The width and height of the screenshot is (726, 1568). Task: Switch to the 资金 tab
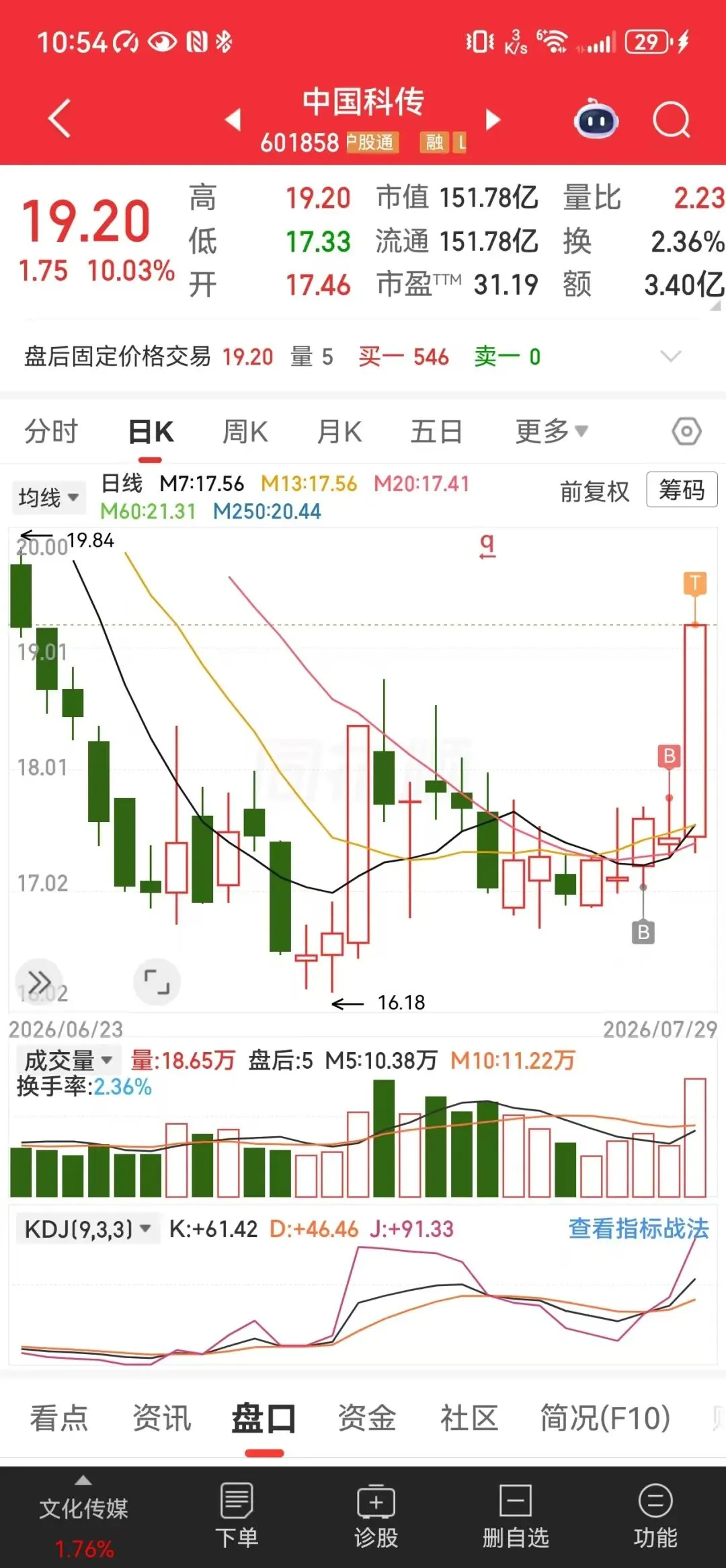click(x=366, y=1417)
